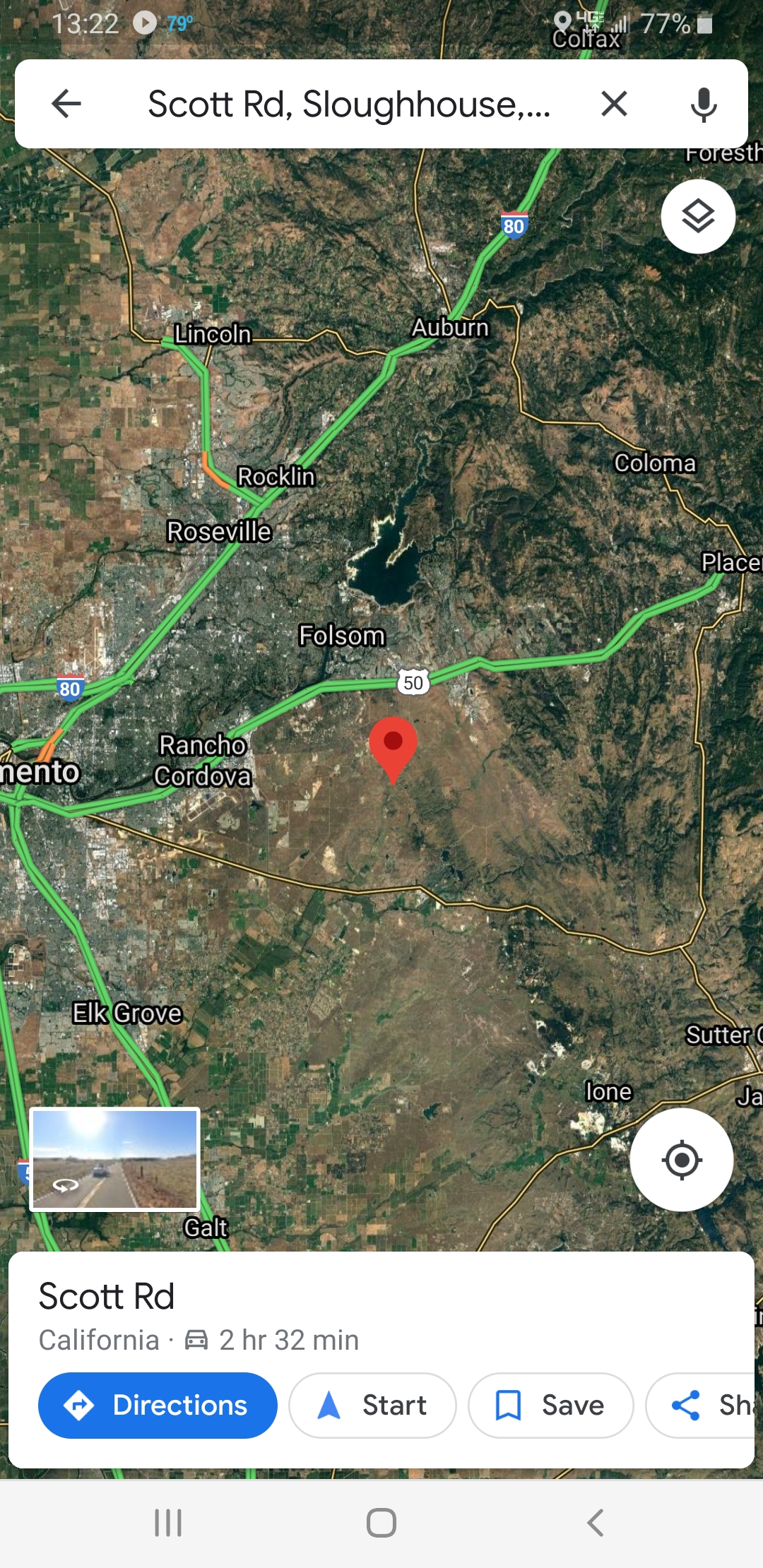Open the Street View thumbnail
The image size is (763, 1568).
[x=114, y=1159]
